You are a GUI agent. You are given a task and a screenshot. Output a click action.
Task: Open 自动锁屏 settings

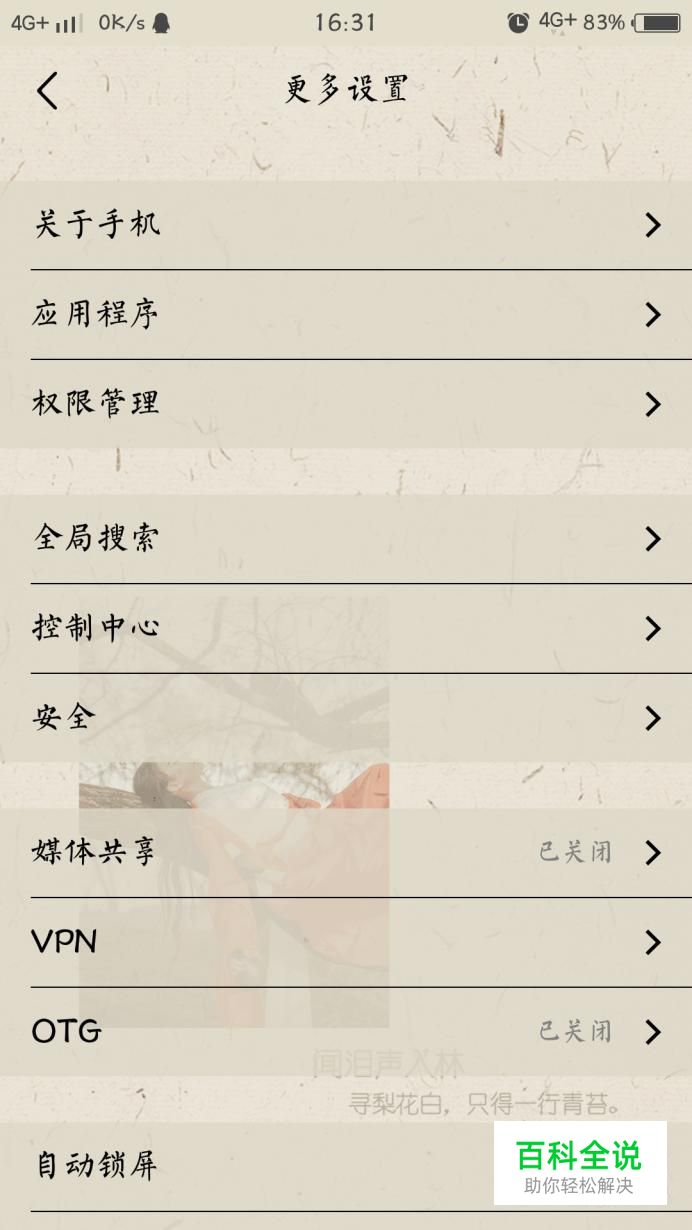[250, 1166]
